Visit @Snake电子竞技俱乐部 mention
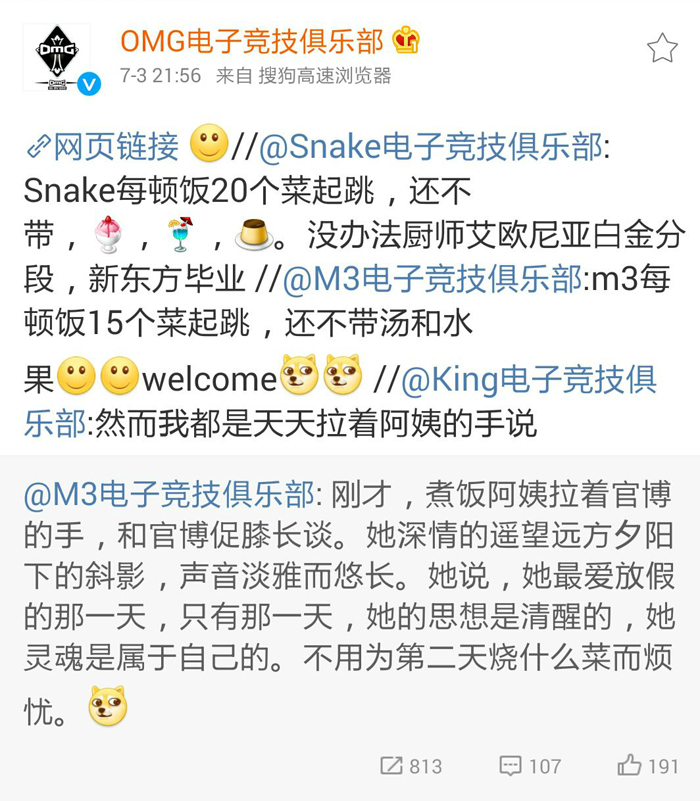The image size is (700, 801). (x=431, y=147)
